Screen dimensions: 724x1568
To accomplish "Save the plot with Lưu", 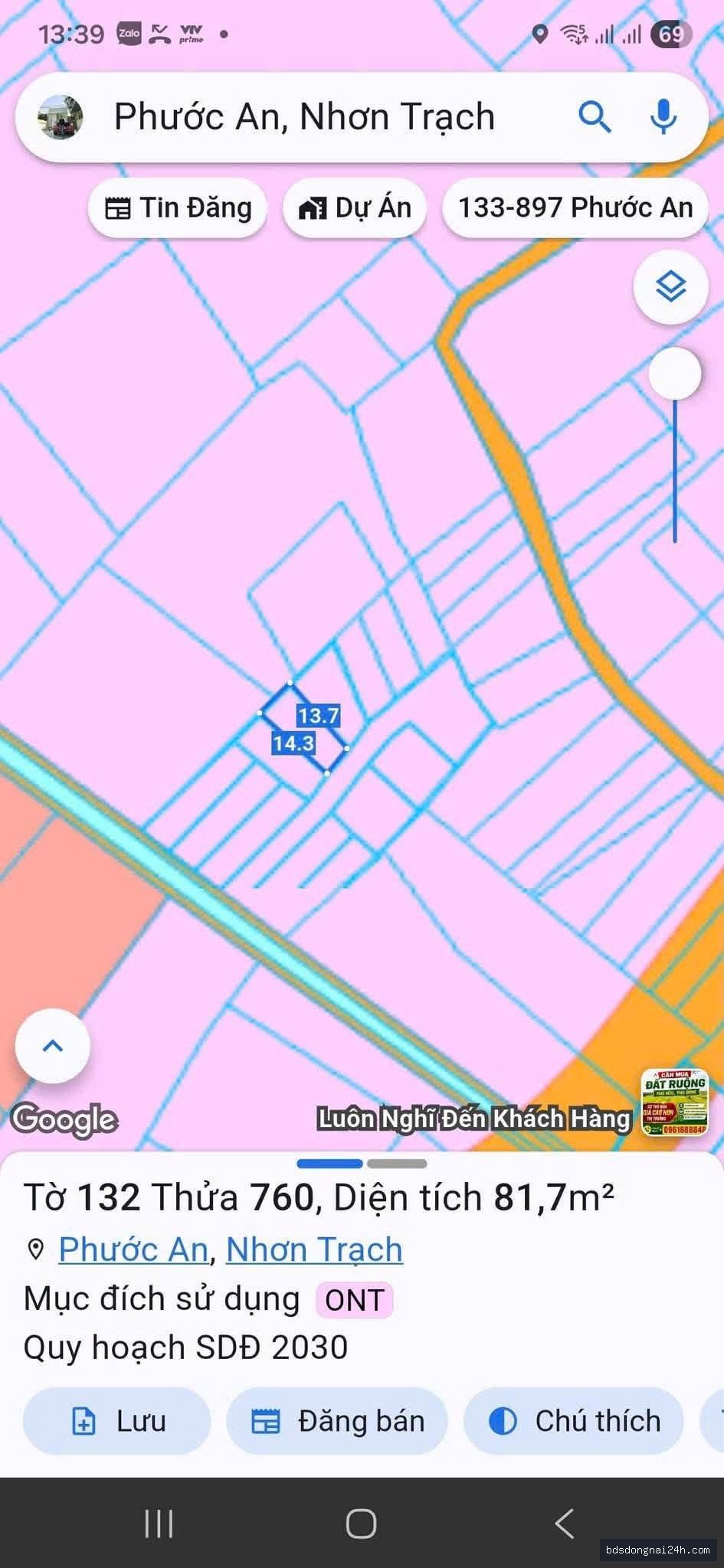I will [x=117, y=1421].
